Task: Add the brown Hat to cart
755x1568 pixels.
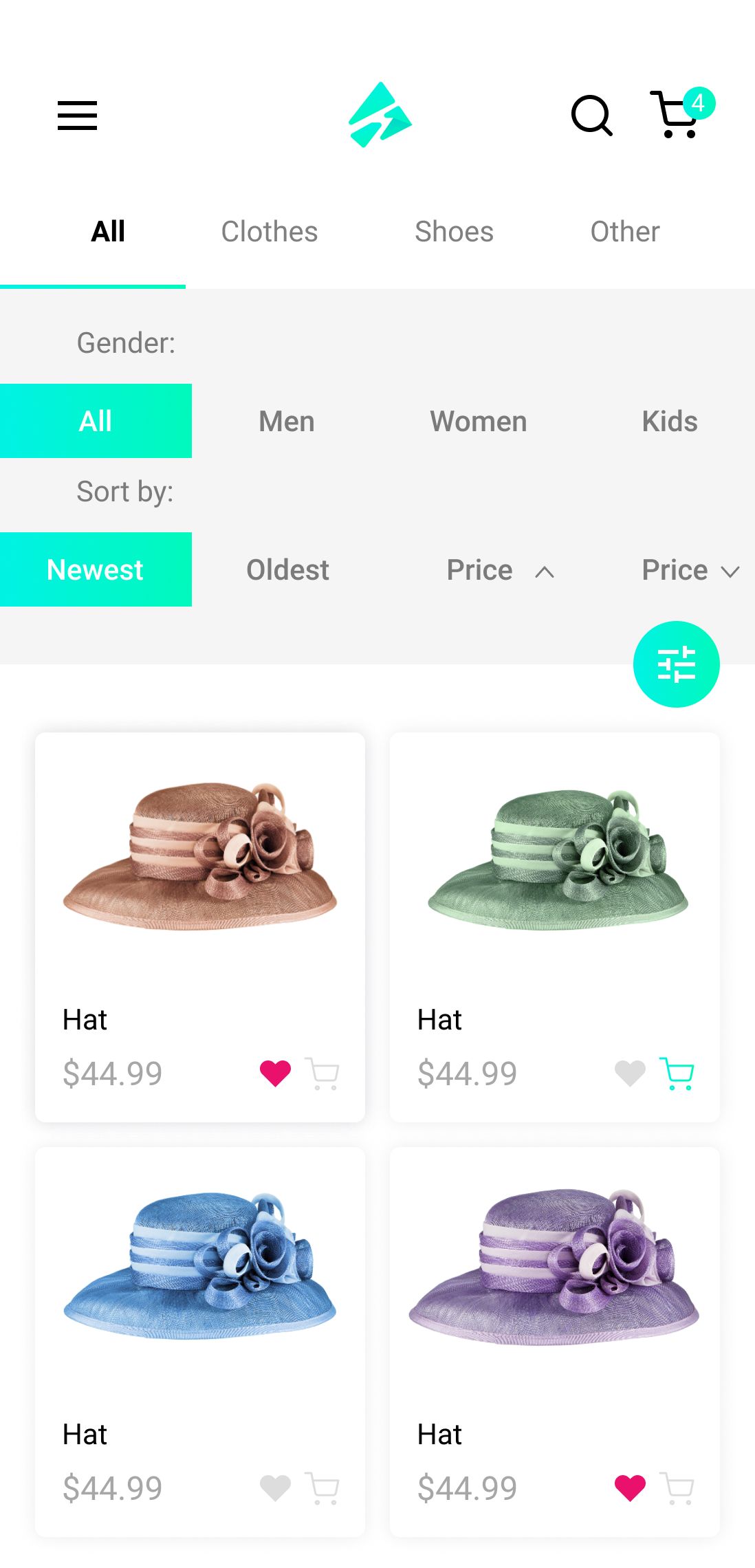Action: pyautogui.click(x=322, y=1074)
